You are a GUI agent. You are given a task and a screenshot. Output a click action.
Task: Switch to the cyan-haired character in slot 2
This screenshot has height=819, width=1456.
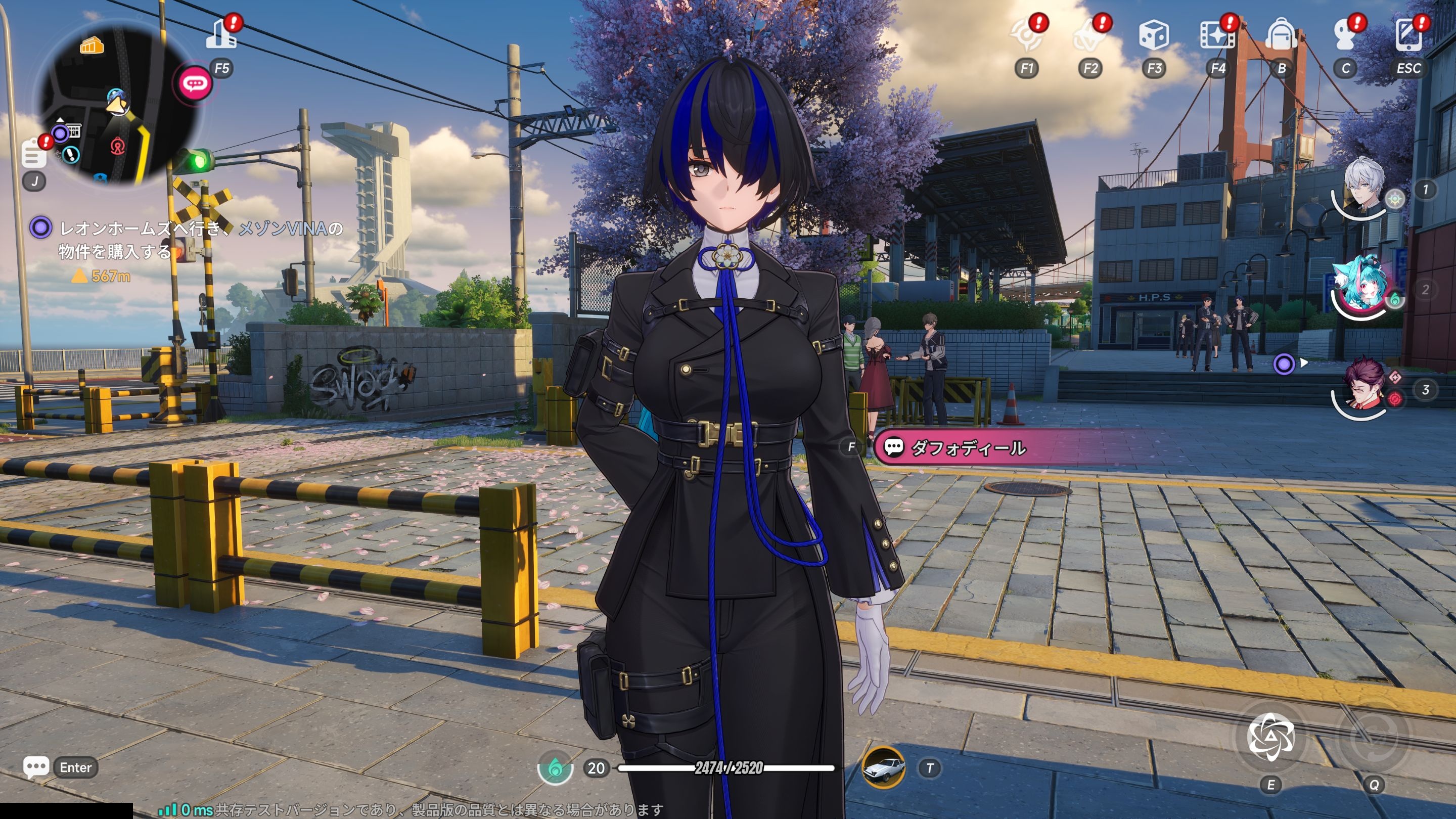[1359, 286]
